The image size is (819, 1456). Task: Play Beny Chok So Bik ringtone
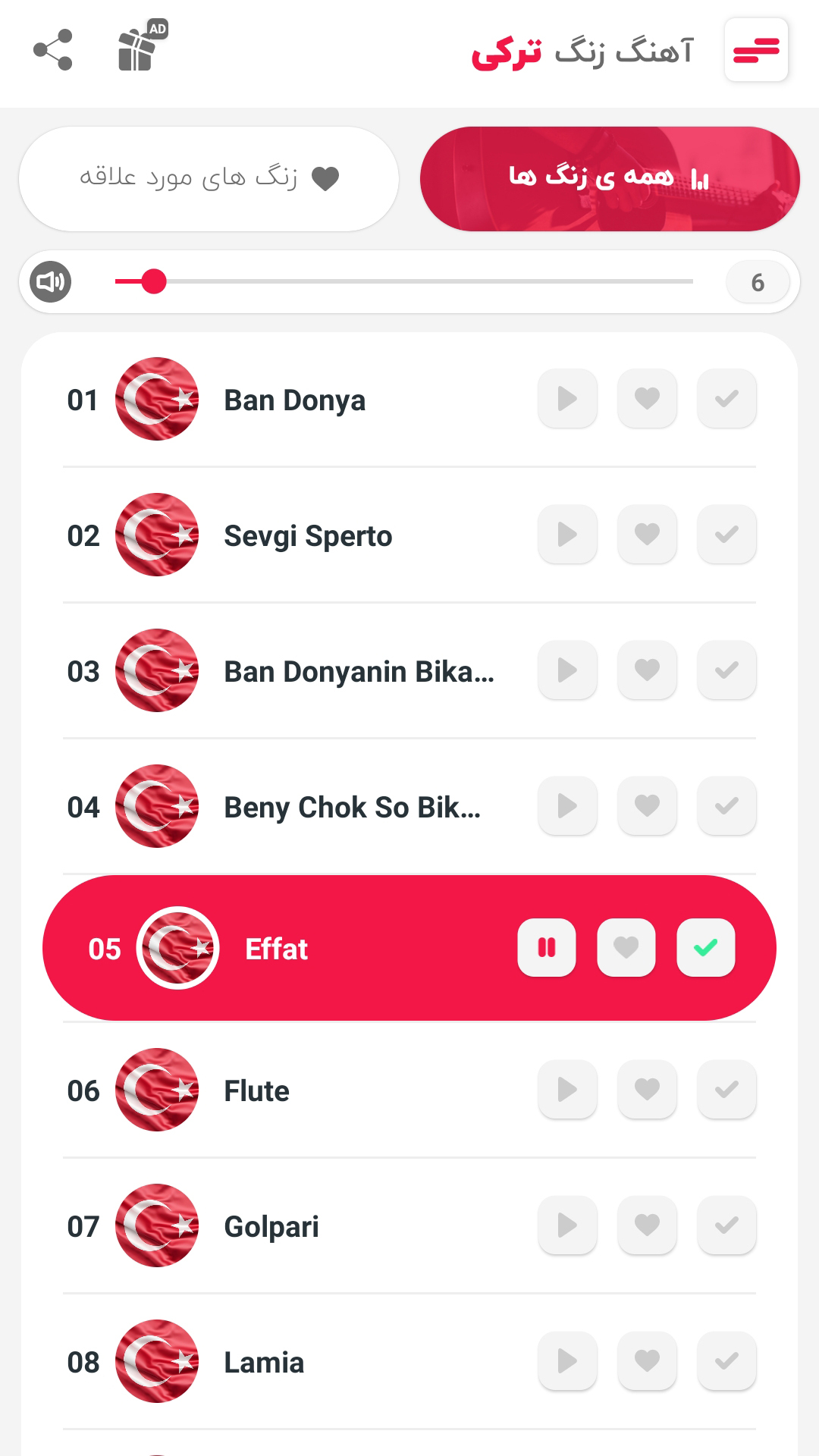567,806
